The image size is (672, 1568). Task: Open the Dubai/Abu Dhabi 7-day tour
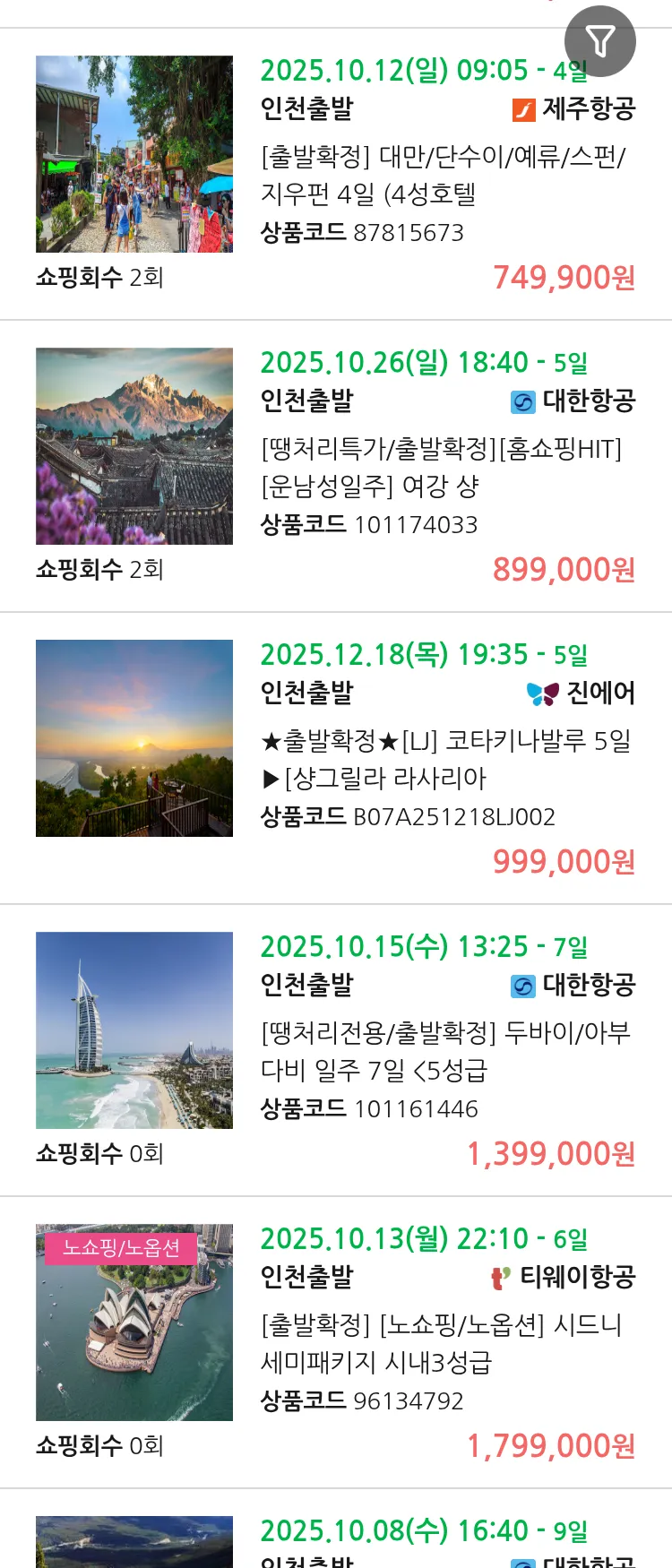tap(444, 1051)
